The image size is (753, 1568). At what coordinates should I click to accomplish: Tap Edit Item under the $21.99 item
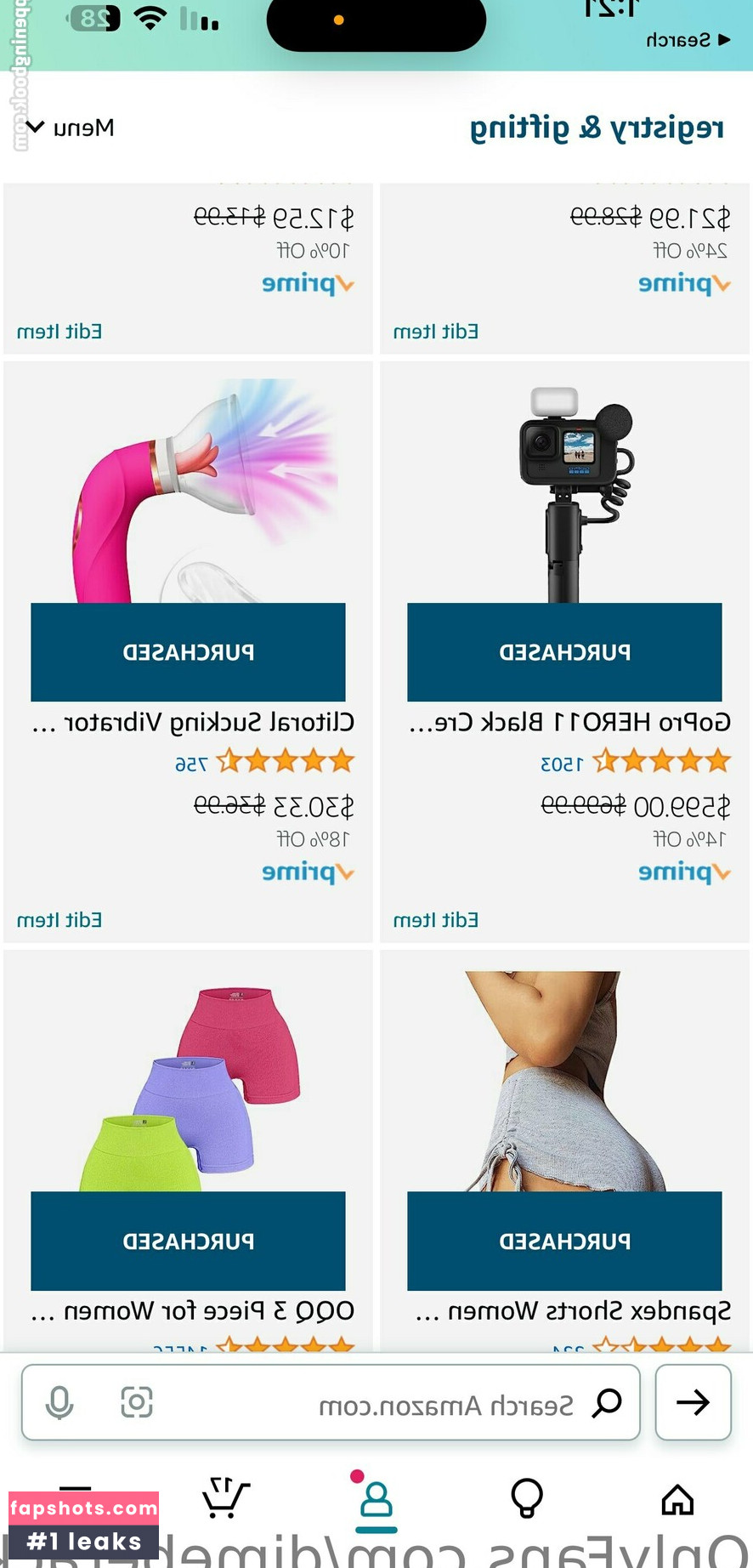pyautogui.click(x=436, y=332)
